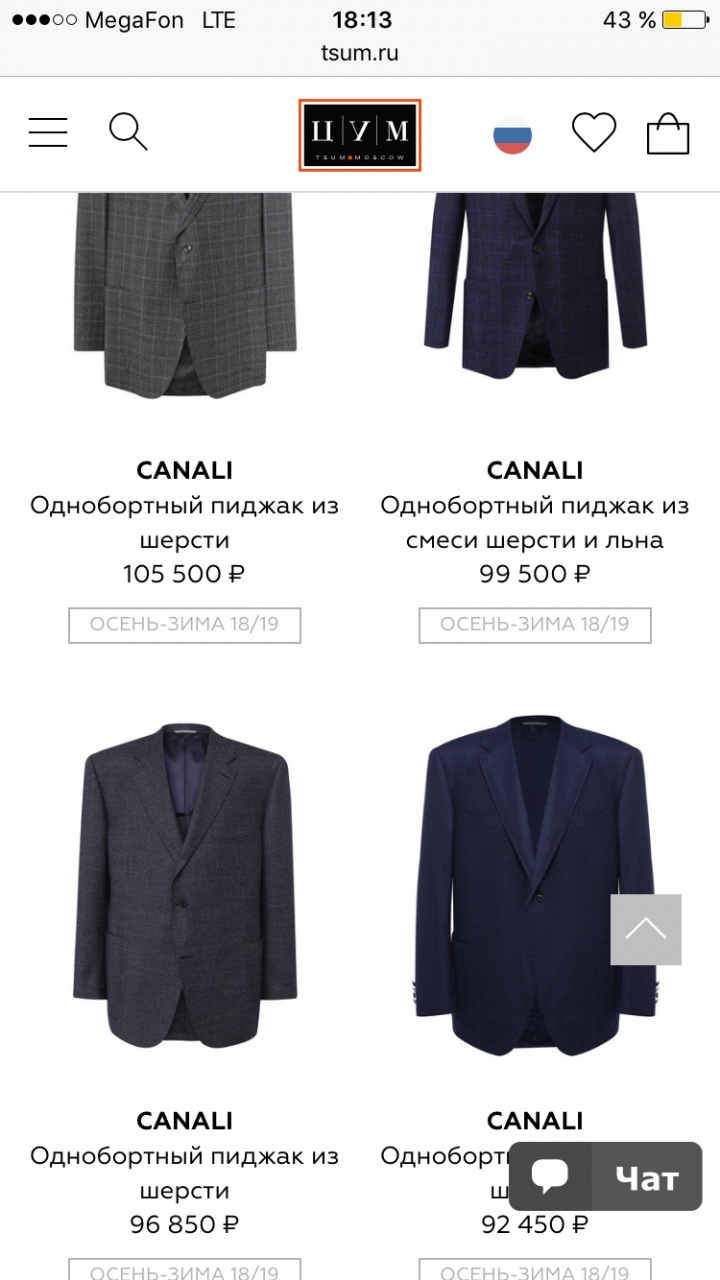This screenshot has height=1280, width=720.
Task: Jump back to top with the arrow button
Action: pyautogui.click(x=646, y=929)
